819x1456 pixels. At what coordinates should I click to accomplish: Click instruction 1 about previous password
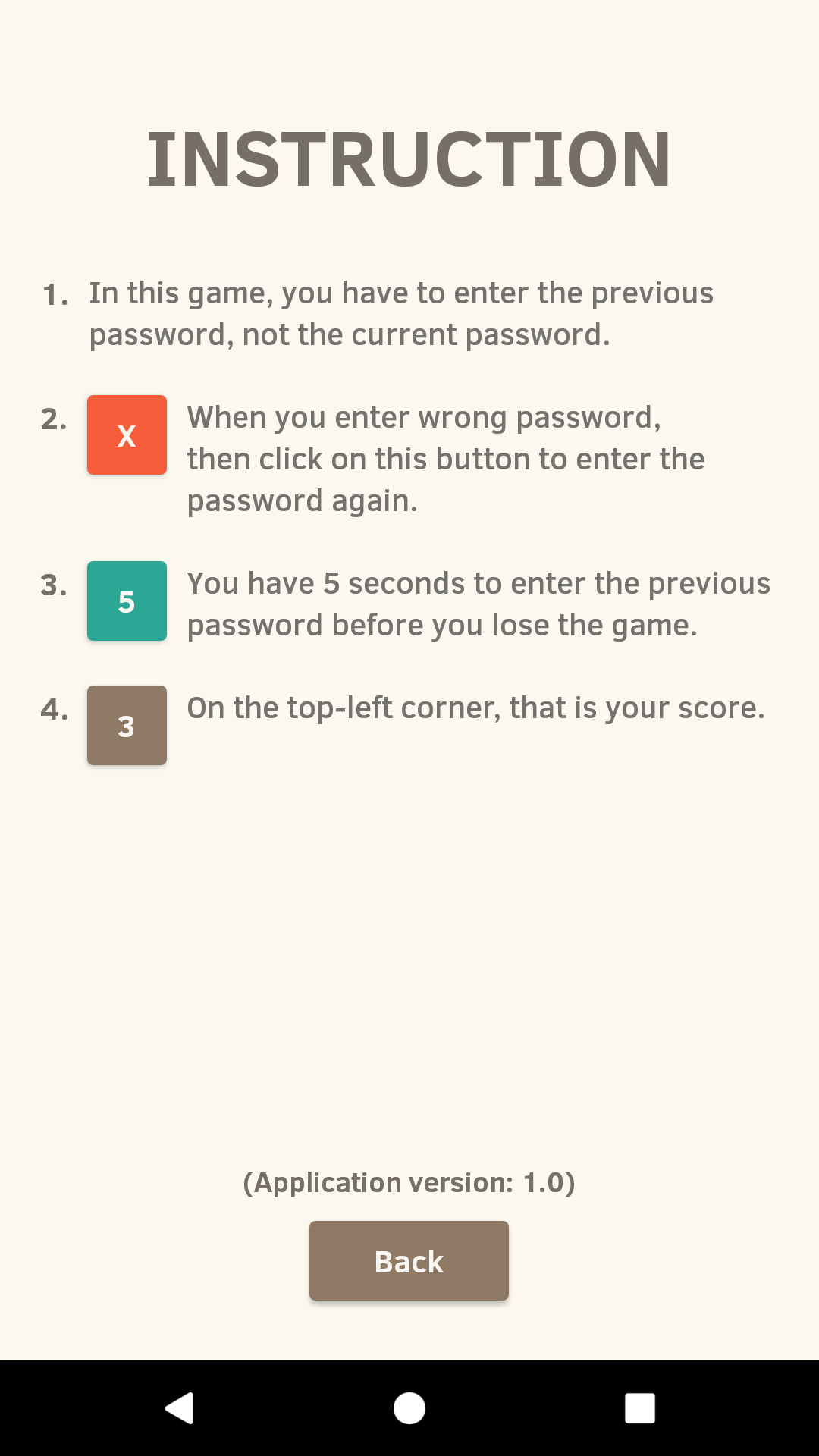point(402,312)
